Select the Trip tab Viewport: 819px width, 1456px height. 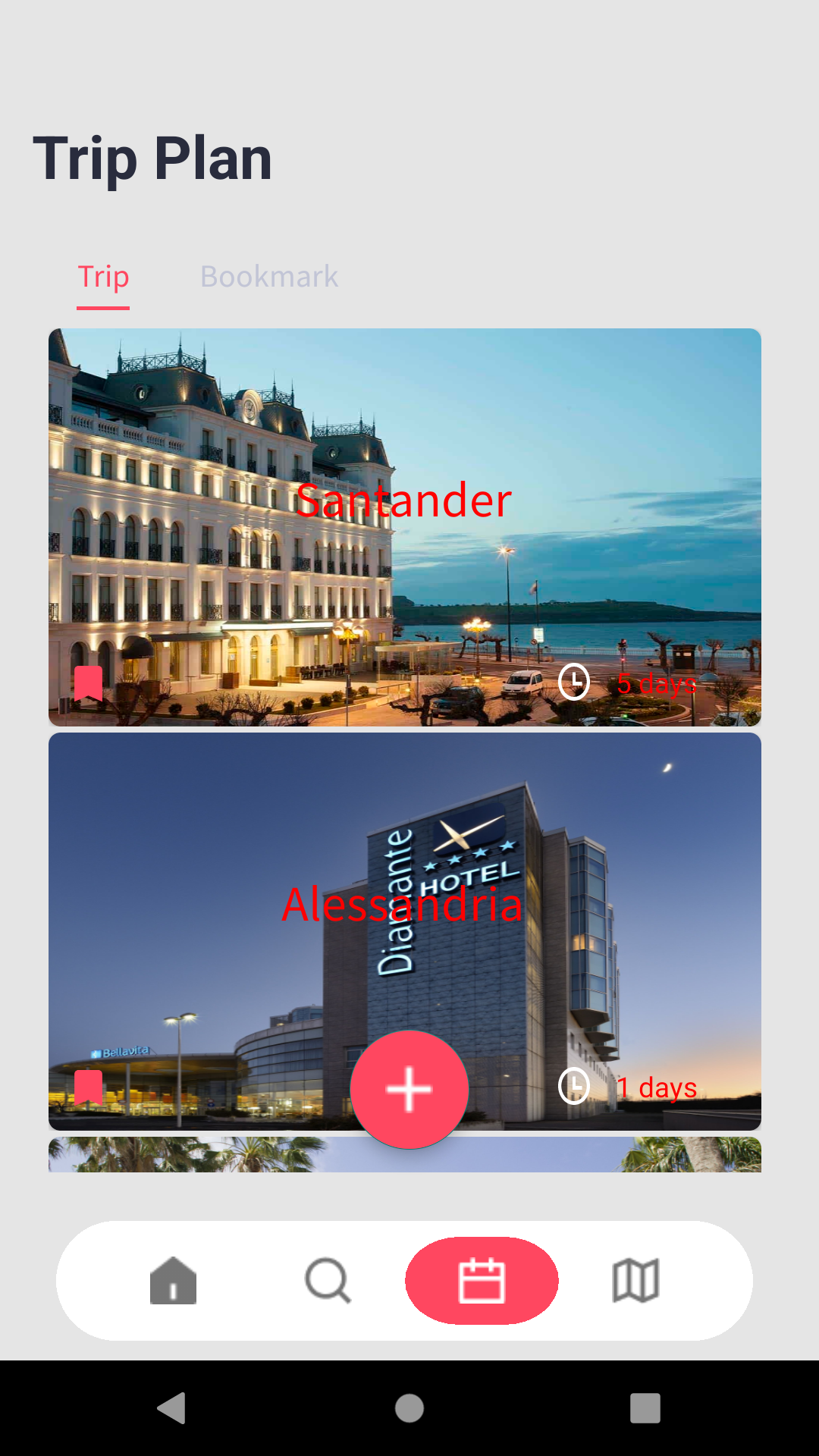pos(103,276)
